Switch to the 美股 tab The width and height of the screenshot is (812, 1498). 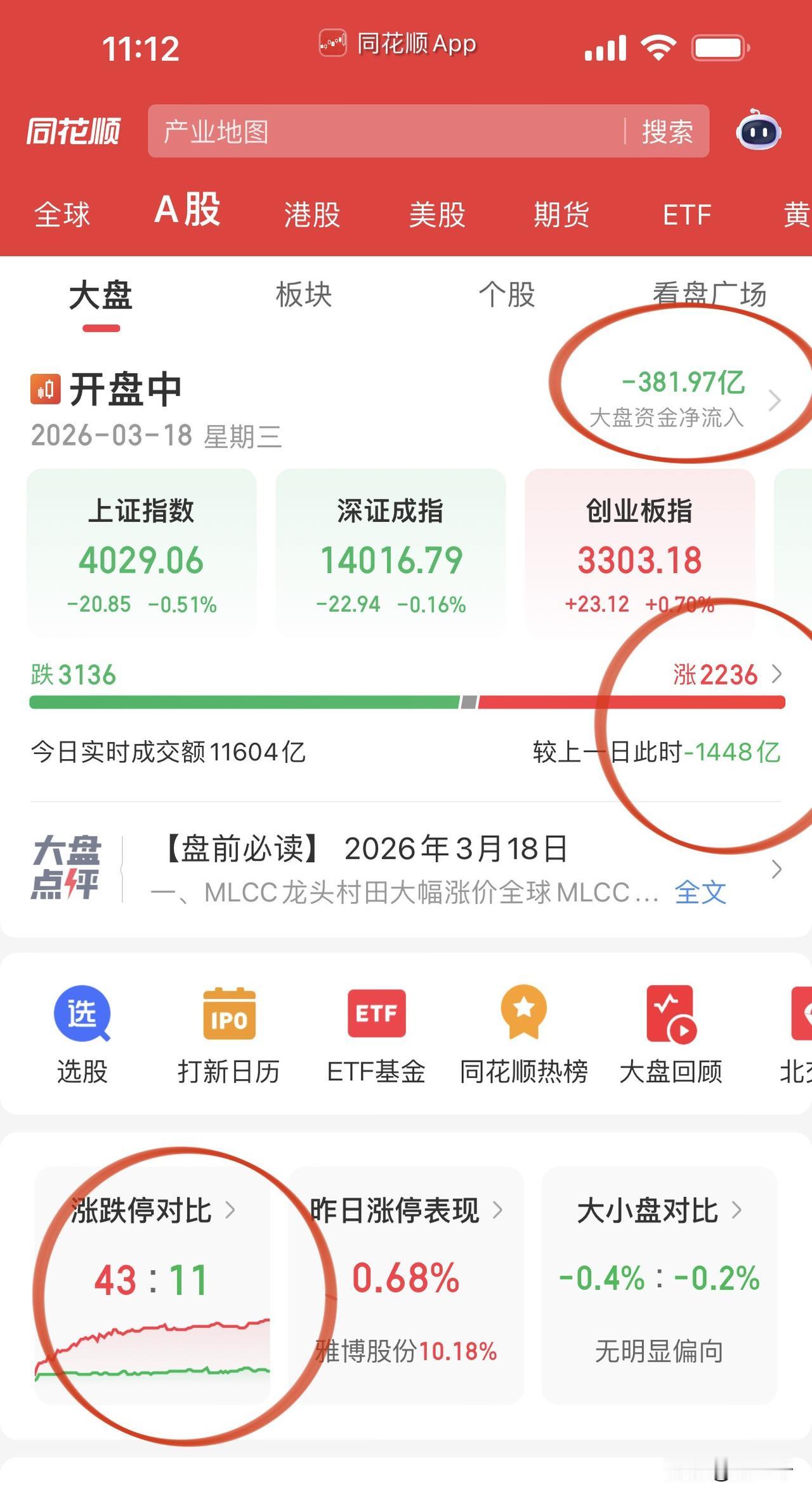click(x=438, y=215)
